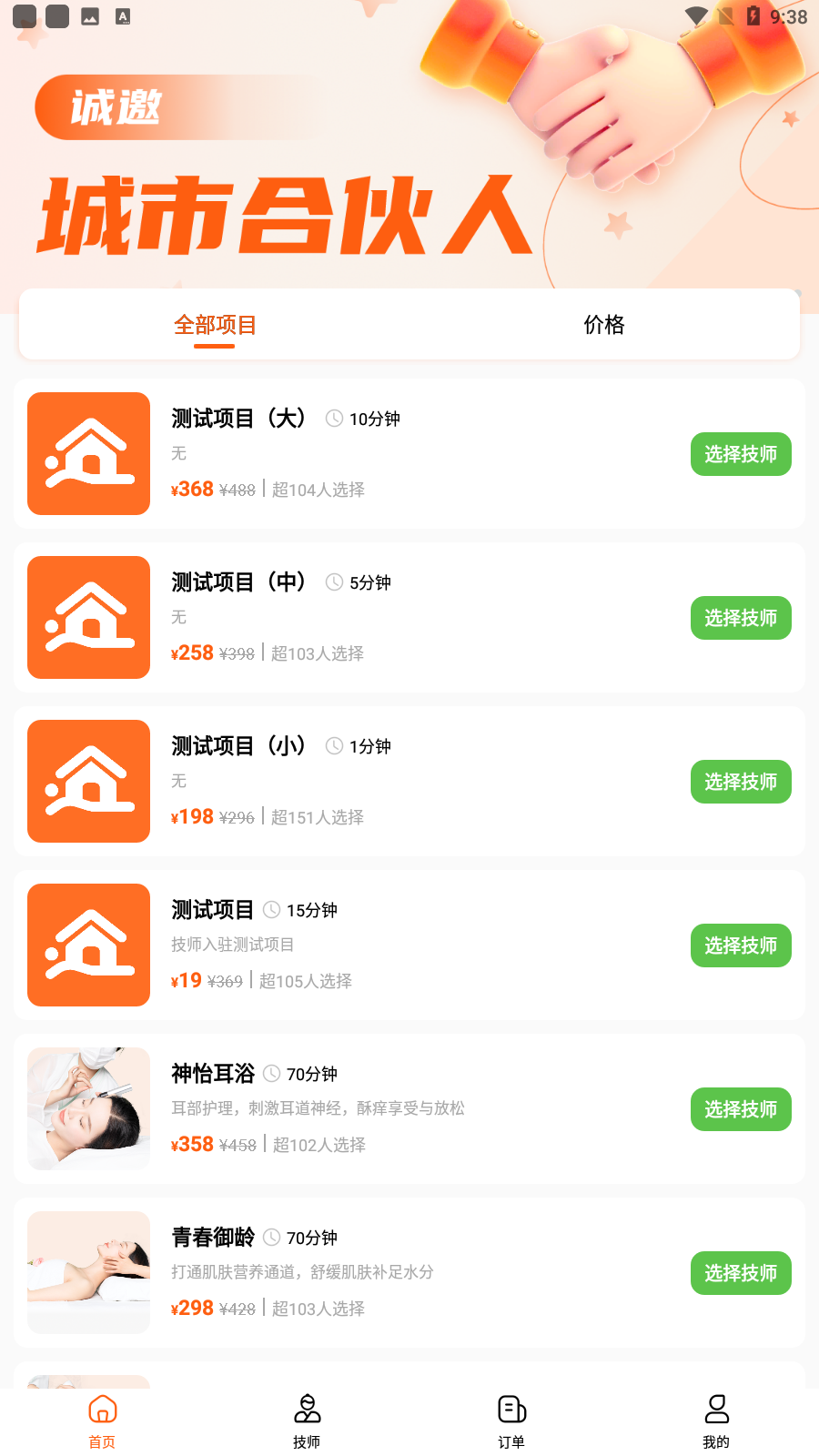Tap the Wi-Fi icon in the status bar
This screenshot has height=1456, width=819.
[696, 15]
